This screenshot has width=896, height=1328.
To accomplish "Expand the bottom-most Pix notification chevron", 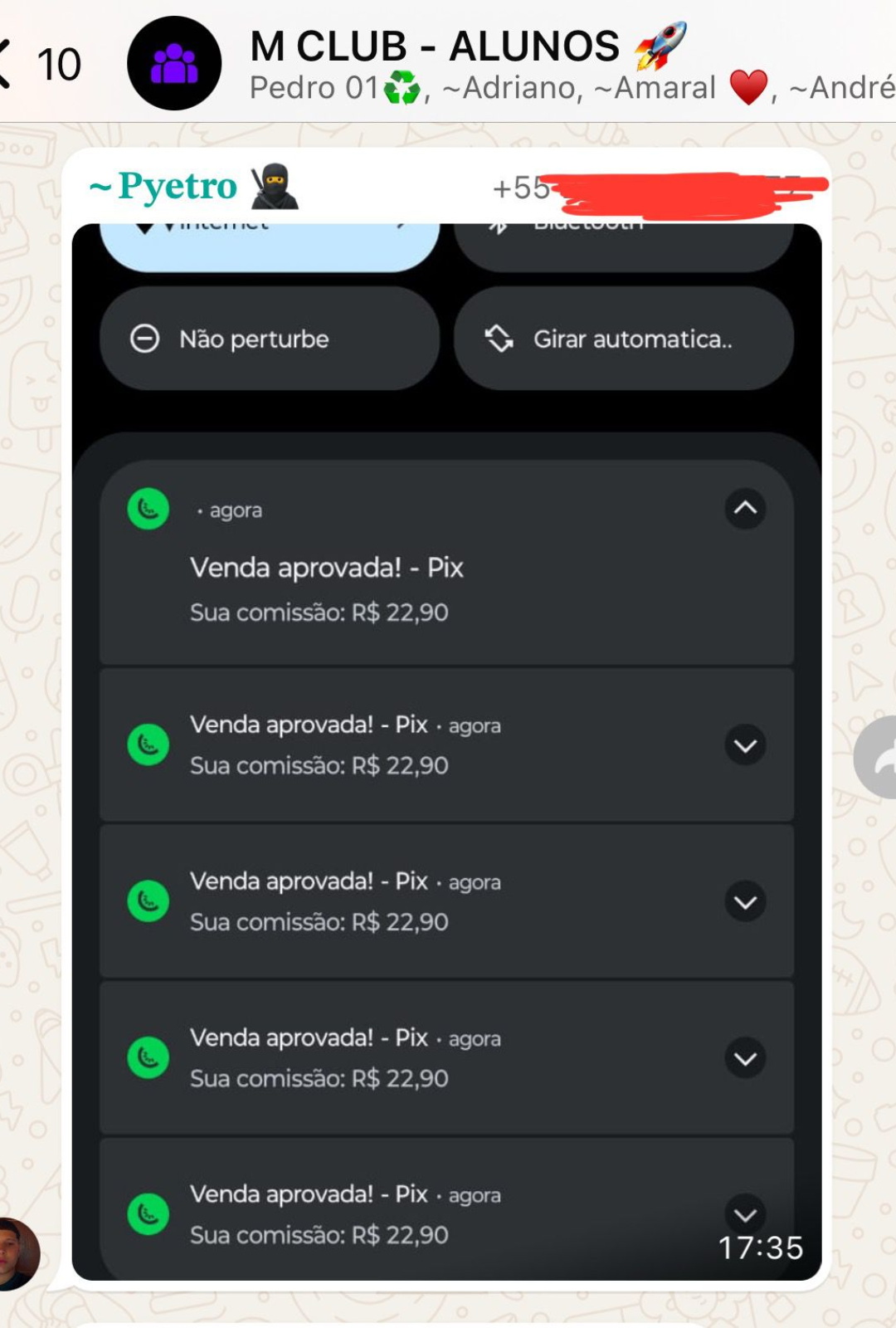I will click(744, 1213).
